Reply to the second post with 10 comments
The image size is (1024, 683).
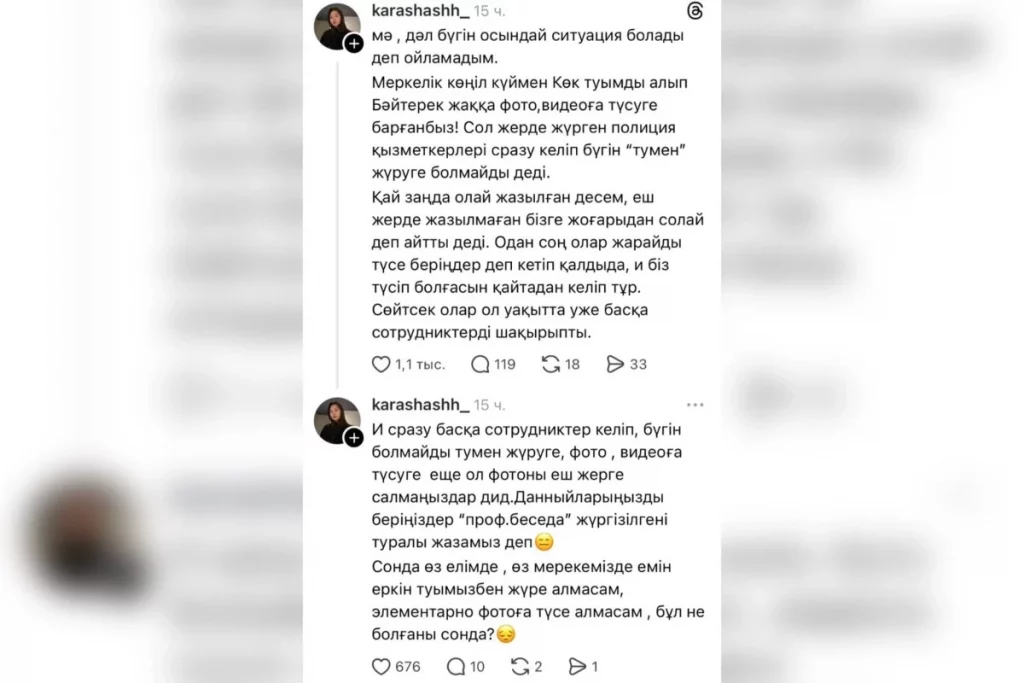[456, 666]
